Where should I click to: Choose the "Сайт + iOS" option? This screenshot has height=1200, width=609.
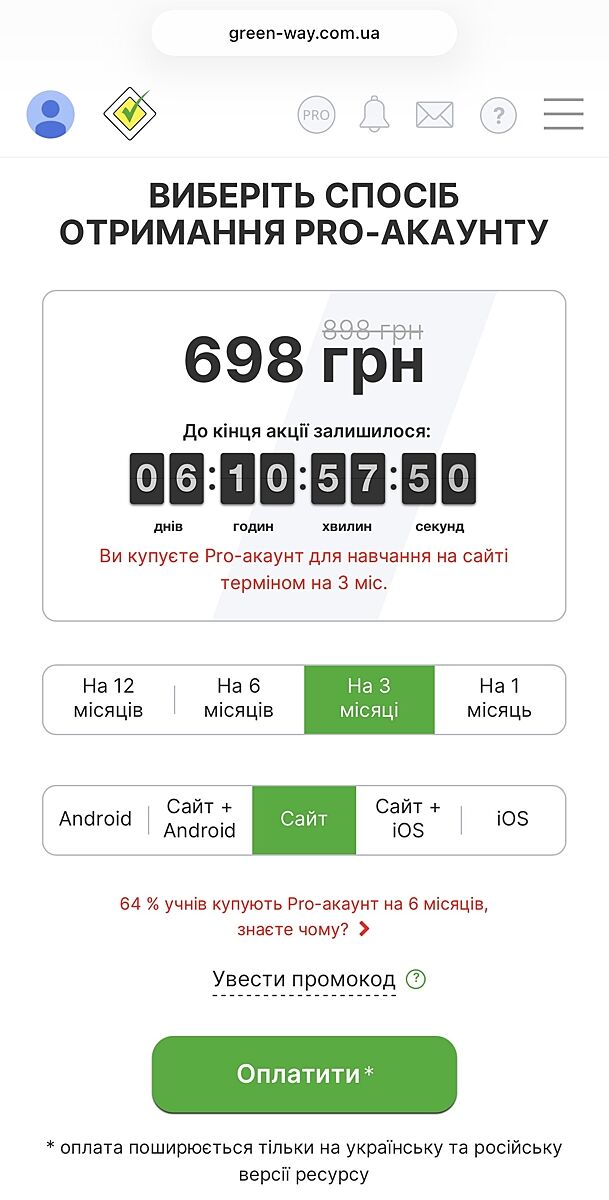[x=408, y=819]
